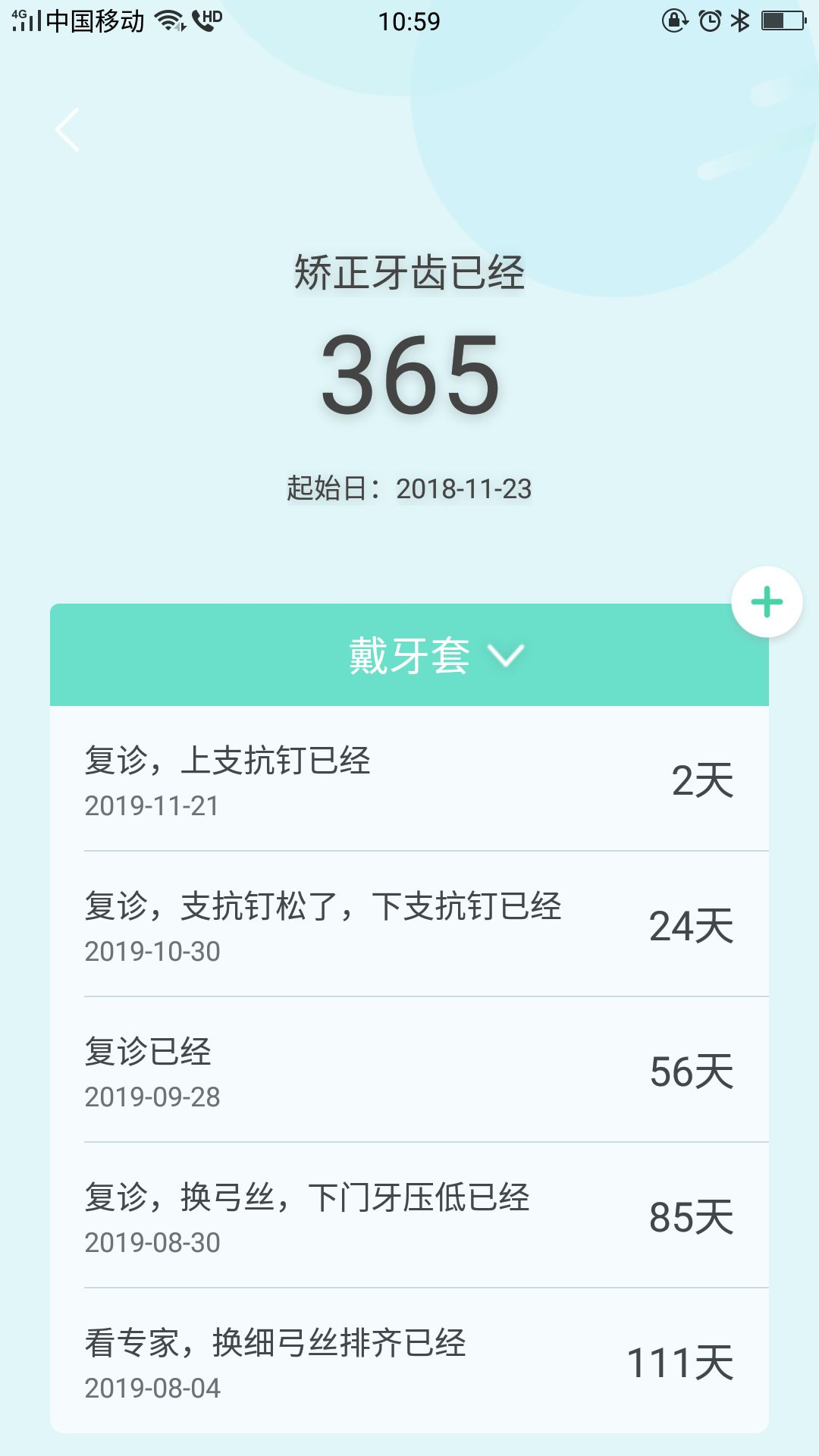Open the 复诊已经 entry dated 2019-09-28
The image size is (819, 1456).
click(x=409, y=1070)
